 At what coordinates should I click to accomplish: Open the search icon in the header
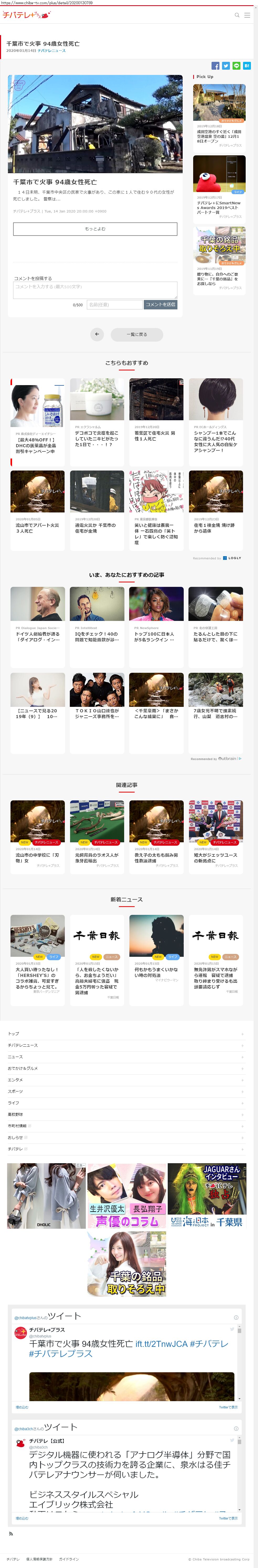tap(237, 15)
